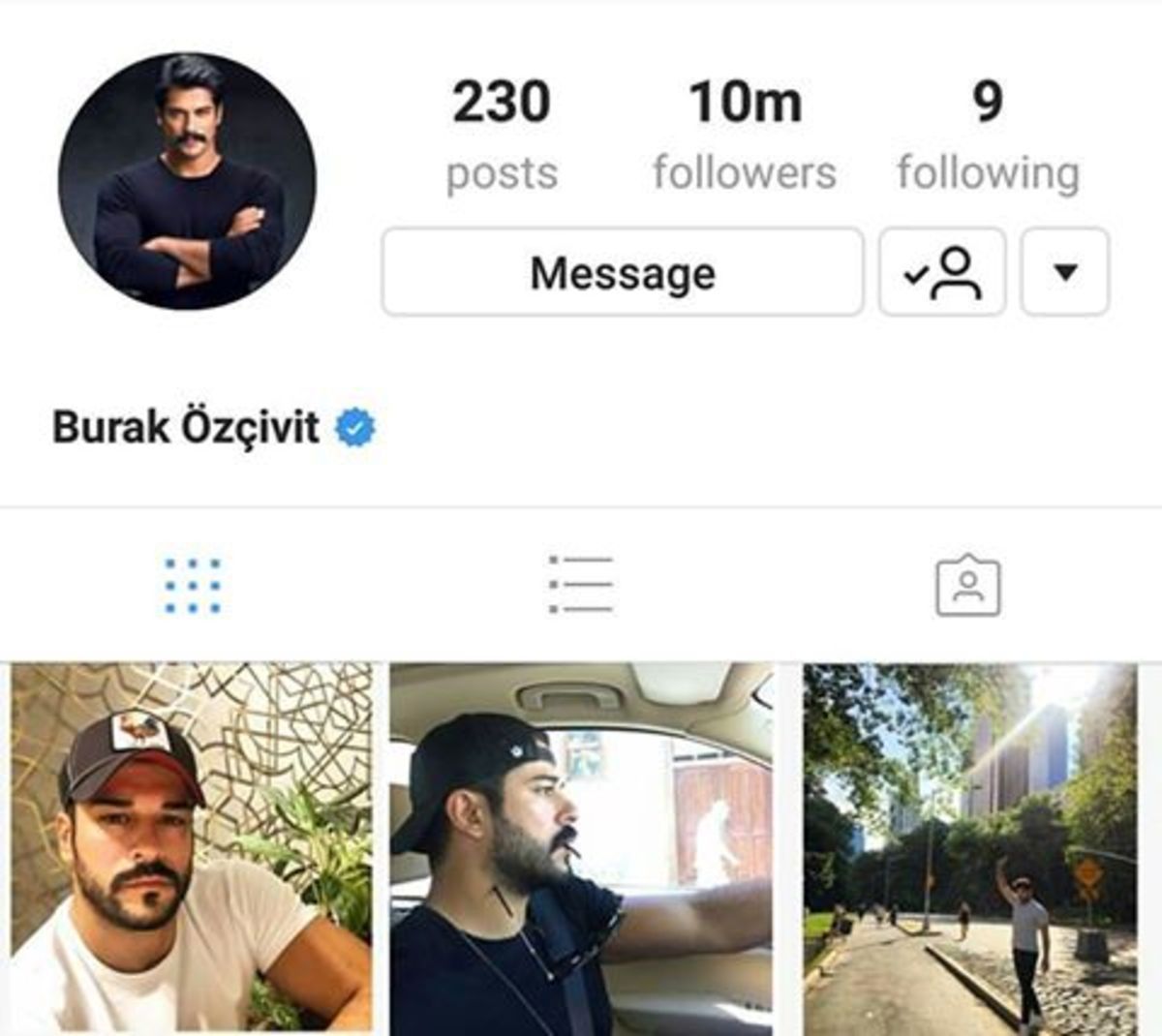Switch to list view tab
This screenshot has width=1162, height=1036.
[x=580, y=585]
